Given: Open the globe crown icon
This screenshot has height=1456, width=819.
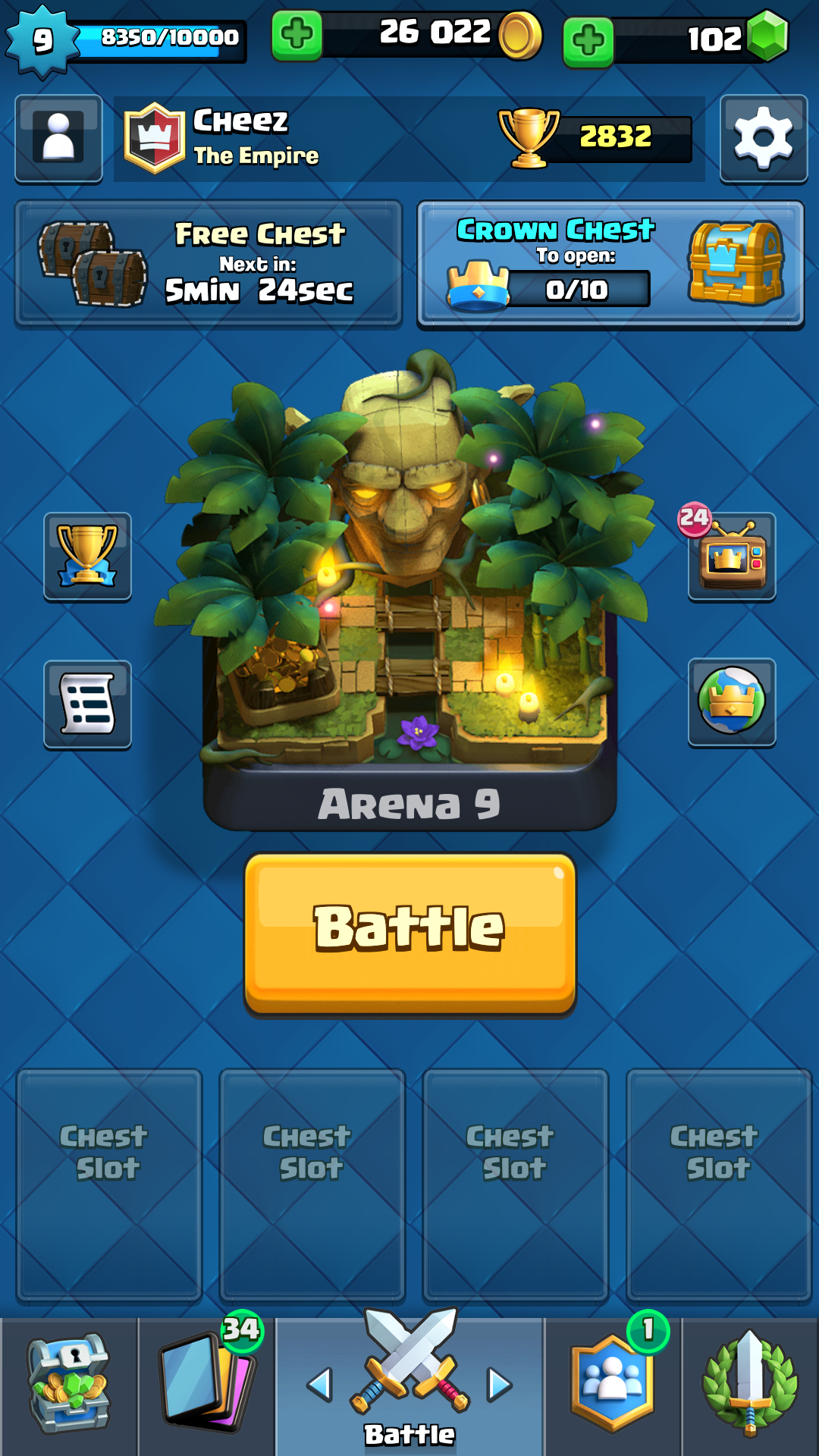Looking at the screenshot, I should [x=732, y=701].
